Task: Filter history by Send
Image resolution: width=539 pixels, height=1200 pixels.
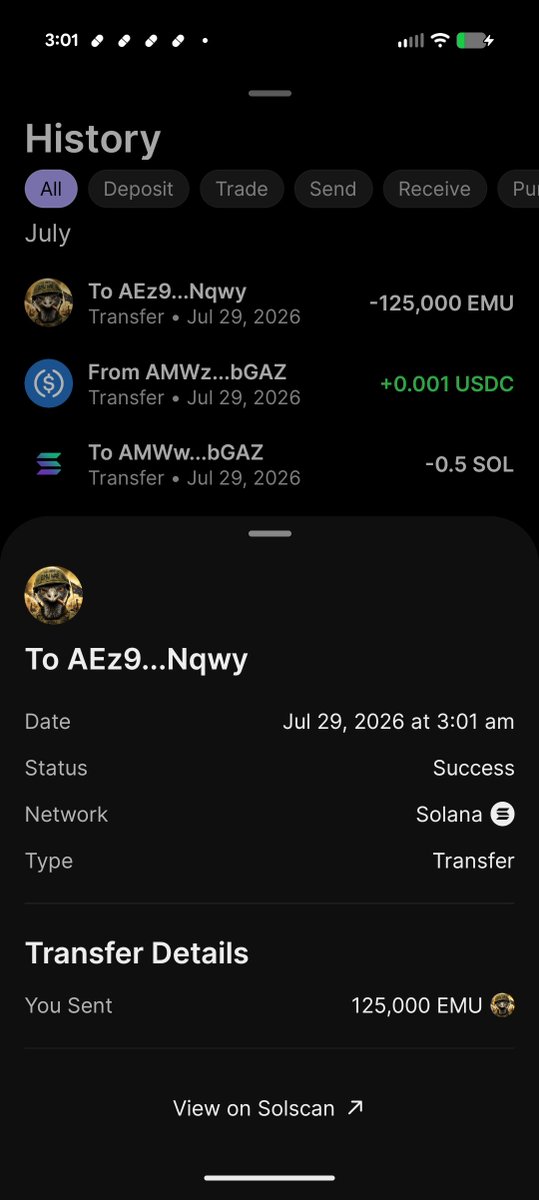Action: pos(333,189)
